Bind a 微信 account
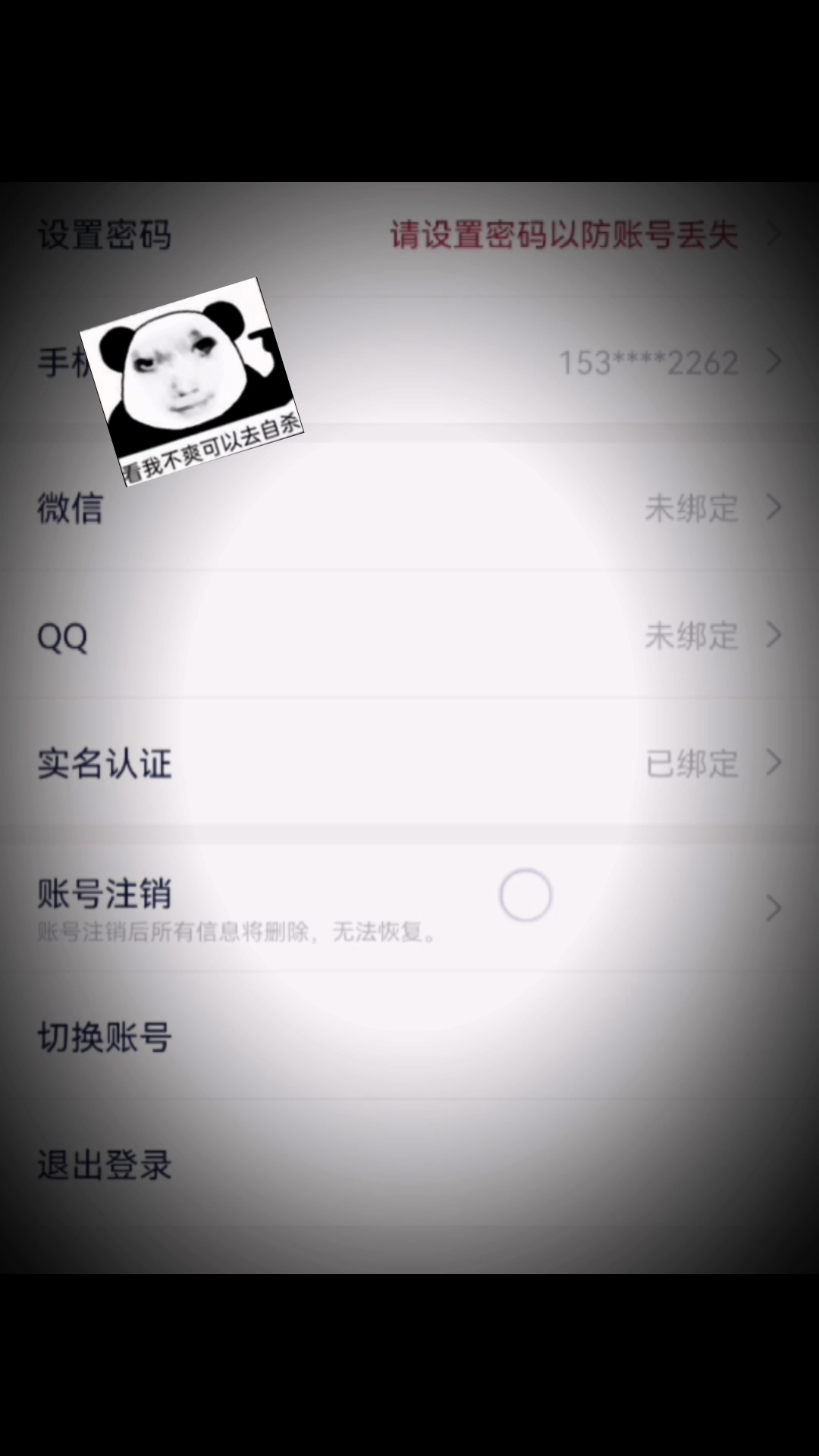819x1456 pixels. pyautogui.click(x=409, y=508)
